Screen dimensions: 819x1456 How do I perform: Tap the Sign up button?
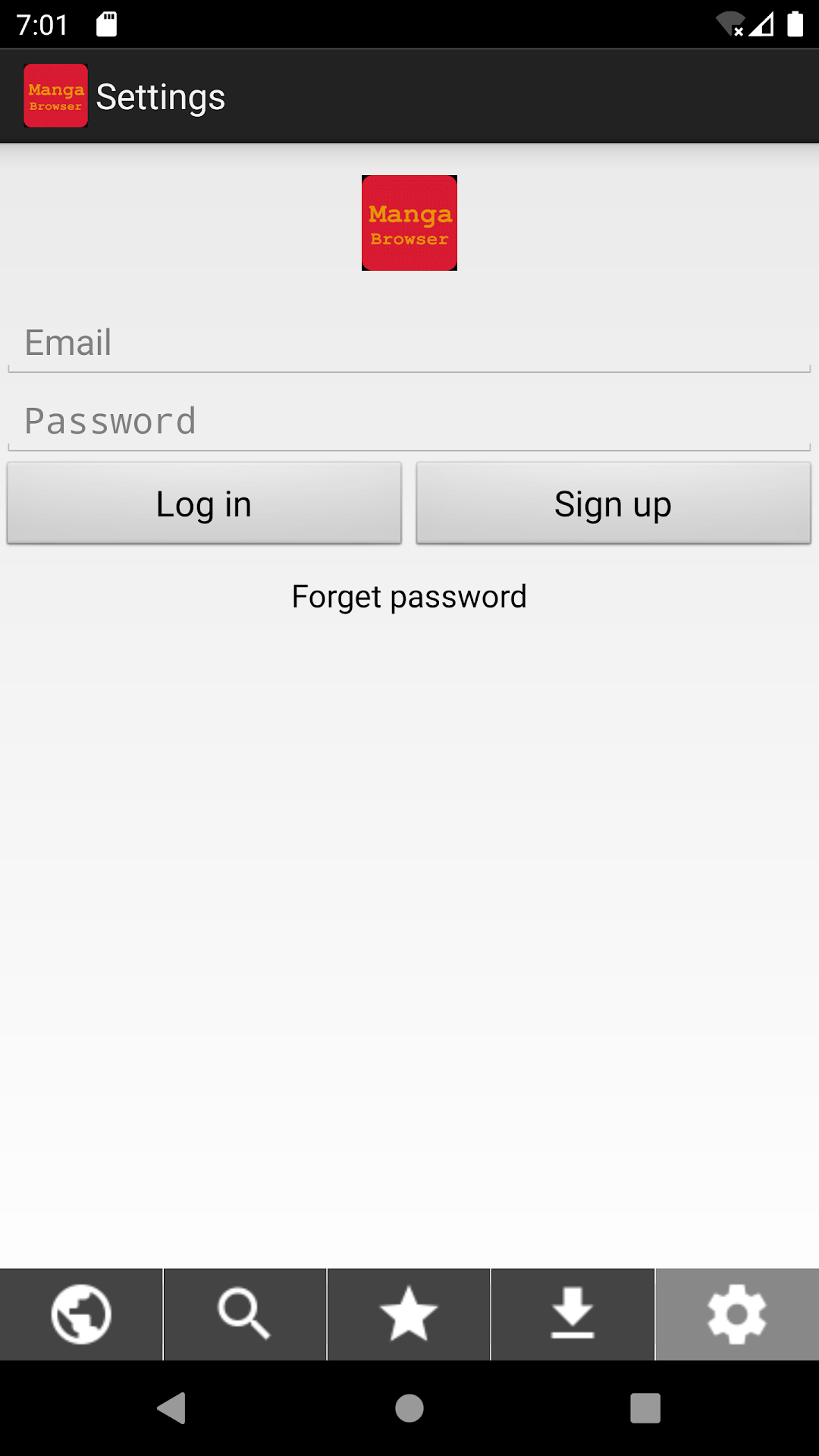point(613,504)
